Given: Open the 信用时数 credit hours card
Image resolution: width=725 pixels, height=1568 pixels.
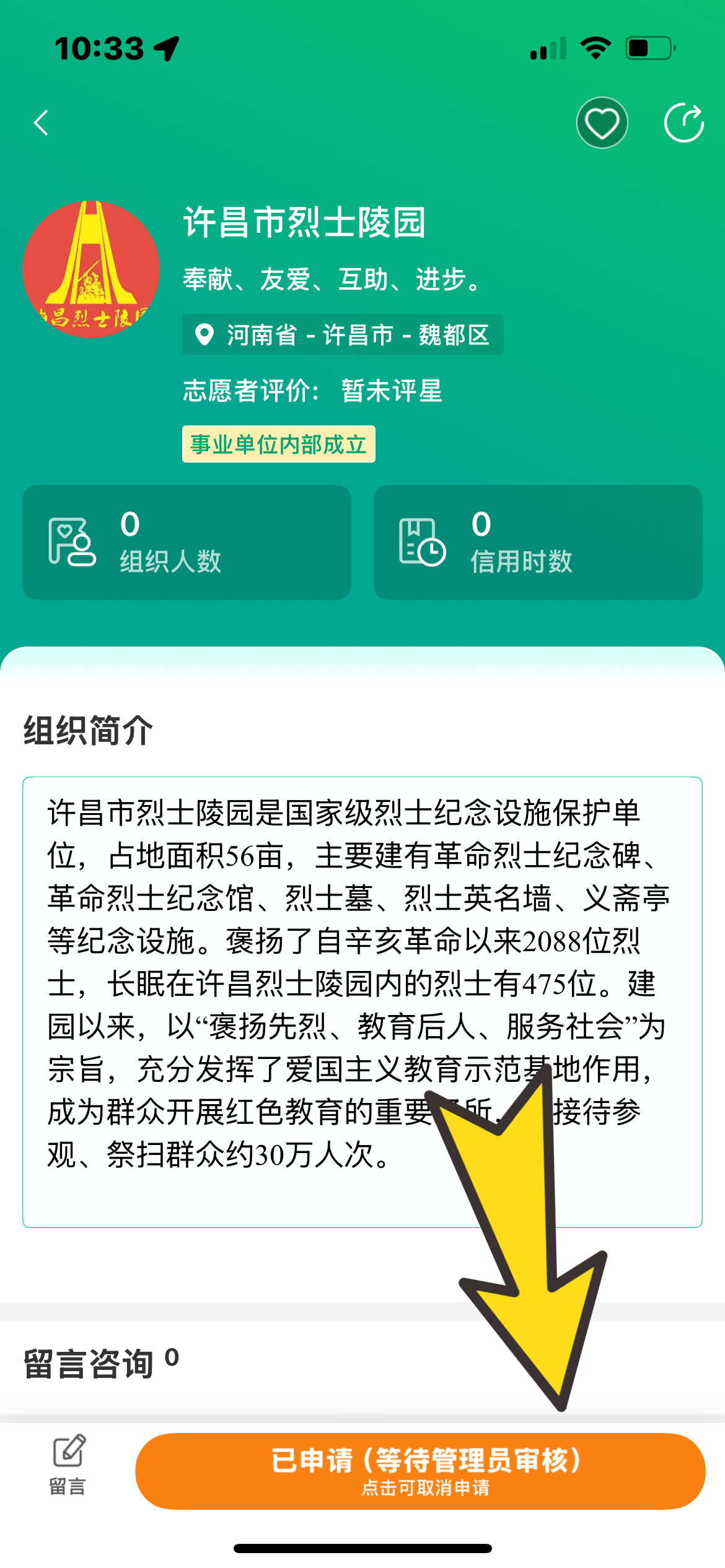Looking at the screenshot, I should pyautogui.click(x=537, y=542).
